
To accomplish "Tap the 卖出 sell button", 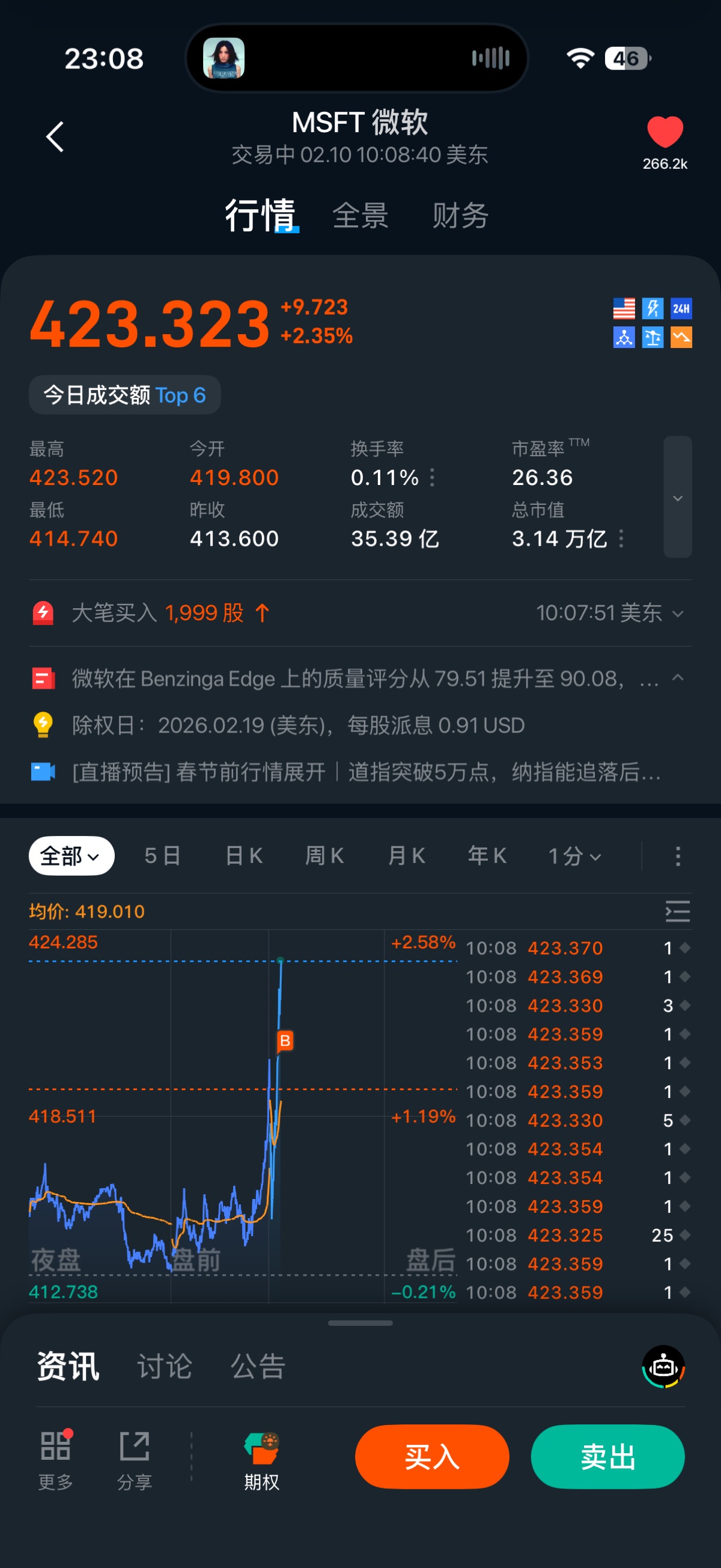I will pyautogui.click(x=607, y=1457).
